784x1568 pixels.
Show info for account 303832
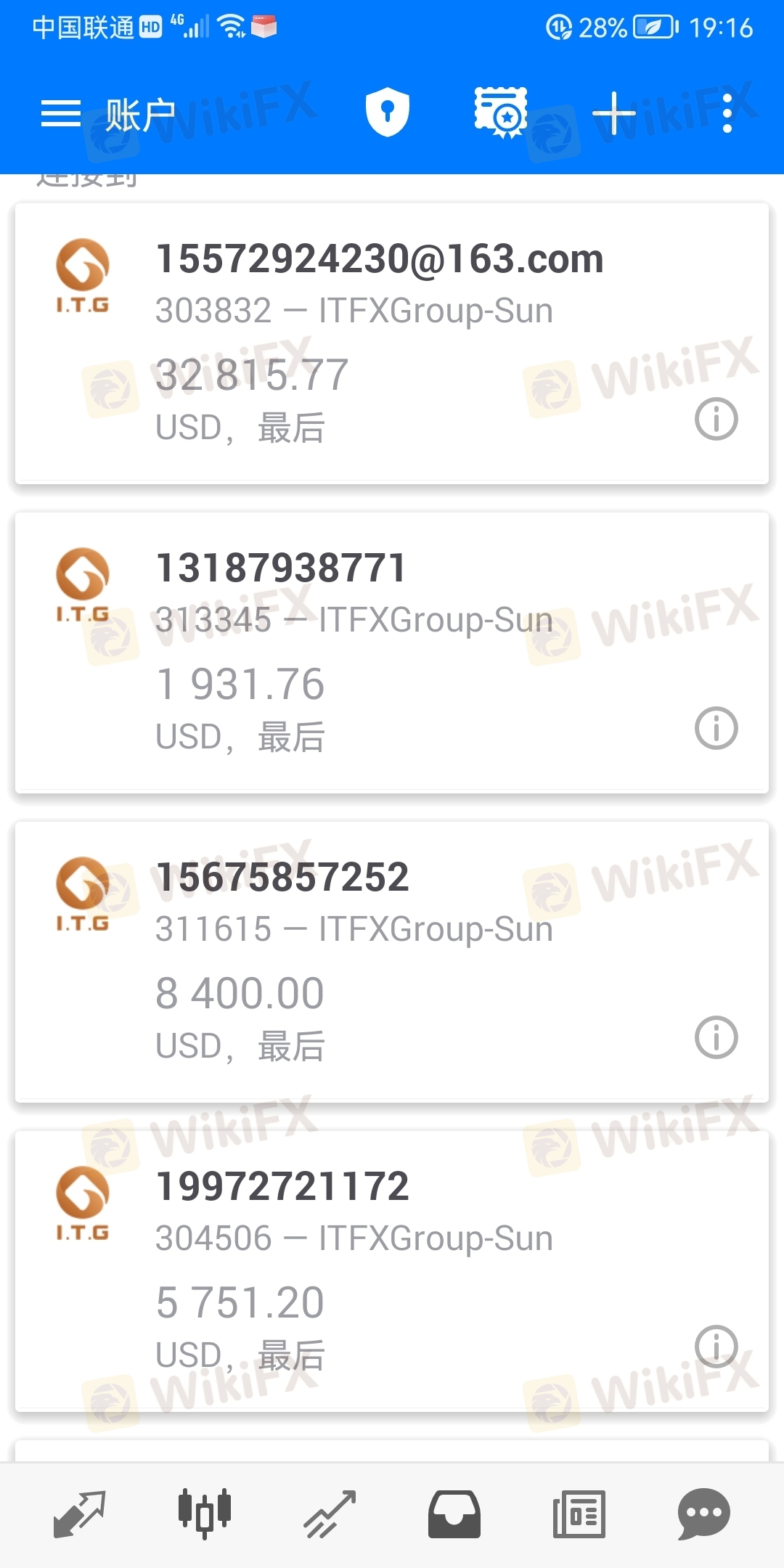pos(716,419)
